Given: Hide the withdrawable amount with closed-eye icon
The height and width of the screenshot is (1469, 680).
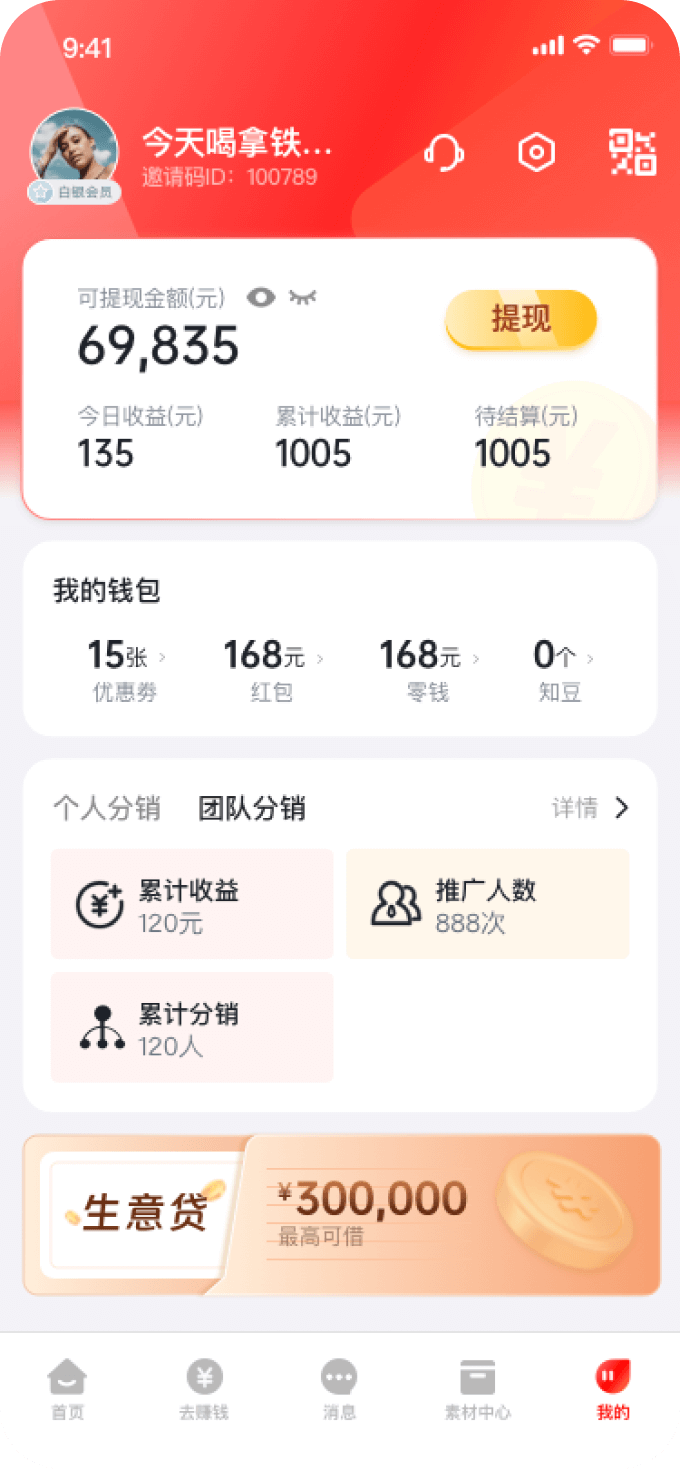Looking at the screenshot, I should pyautogui.click(x=302, y=297).
